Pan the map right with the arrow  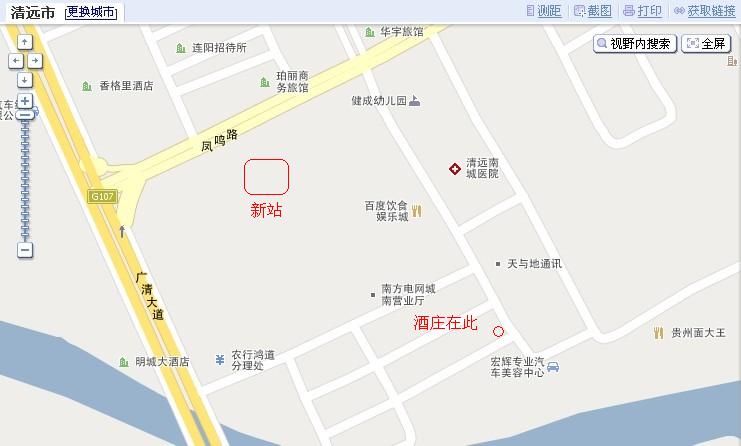tap(35, 61)
